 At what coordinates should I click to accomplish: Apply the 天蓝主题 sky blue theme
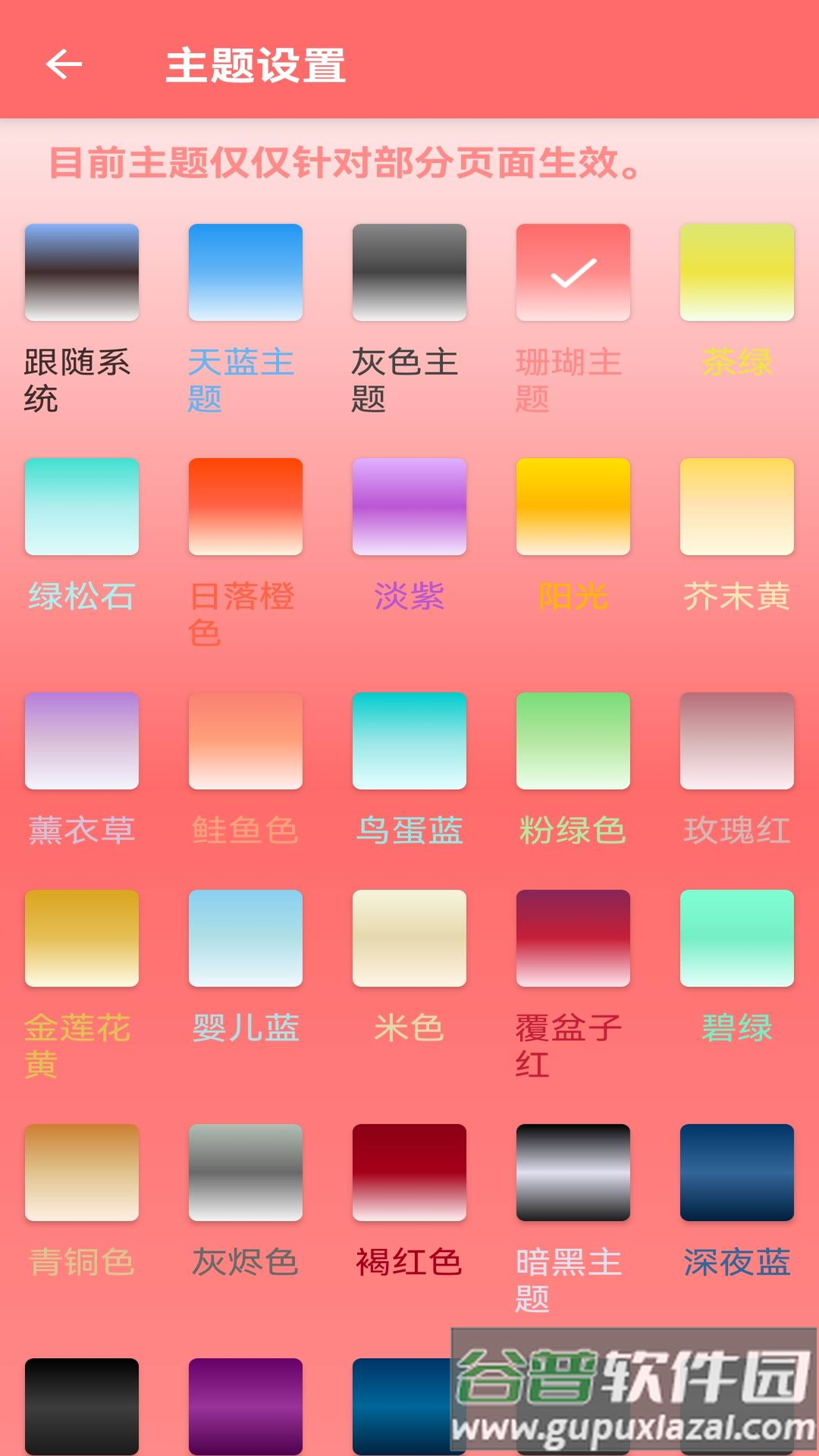pyautogui.click(x=245, y=271)
